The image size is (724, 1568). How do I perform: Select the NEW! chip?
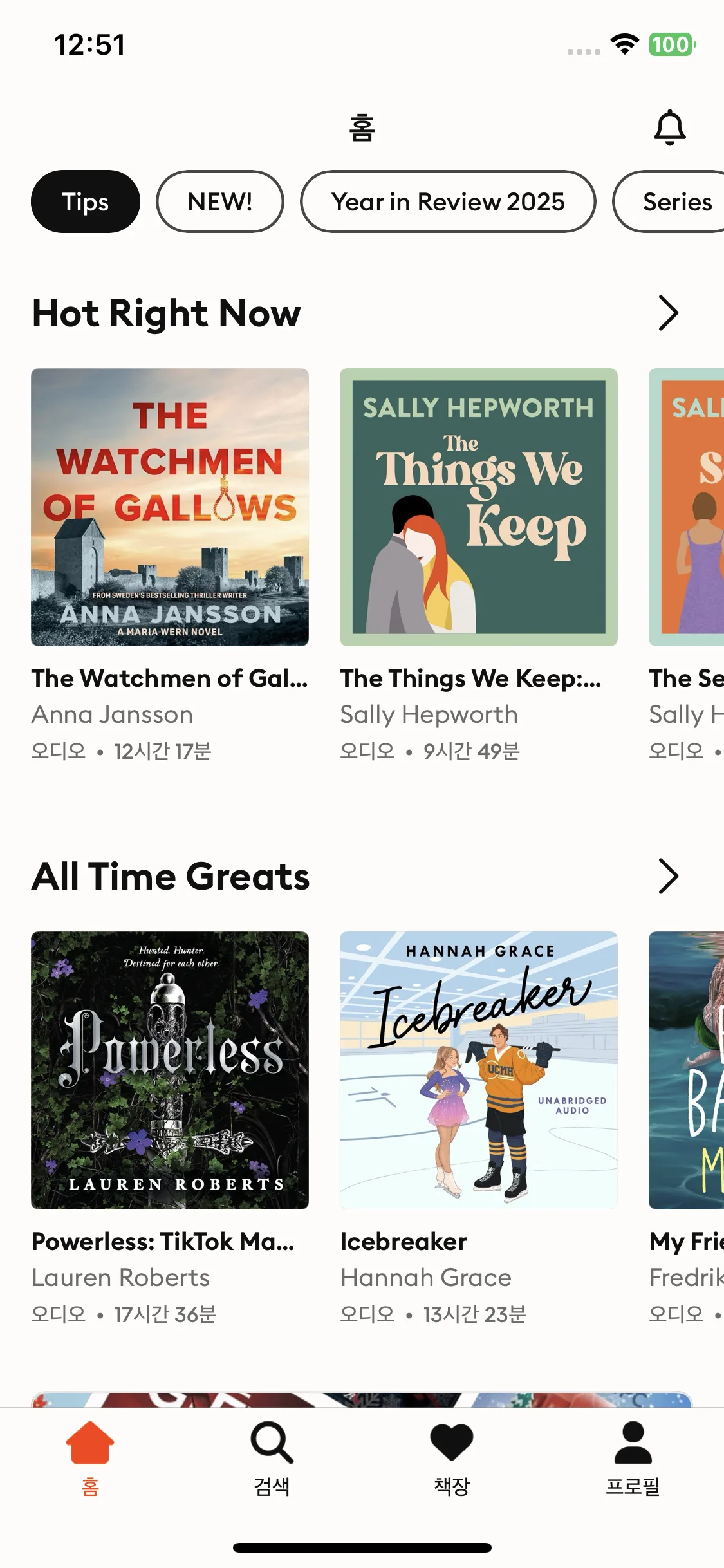(219, 201)
